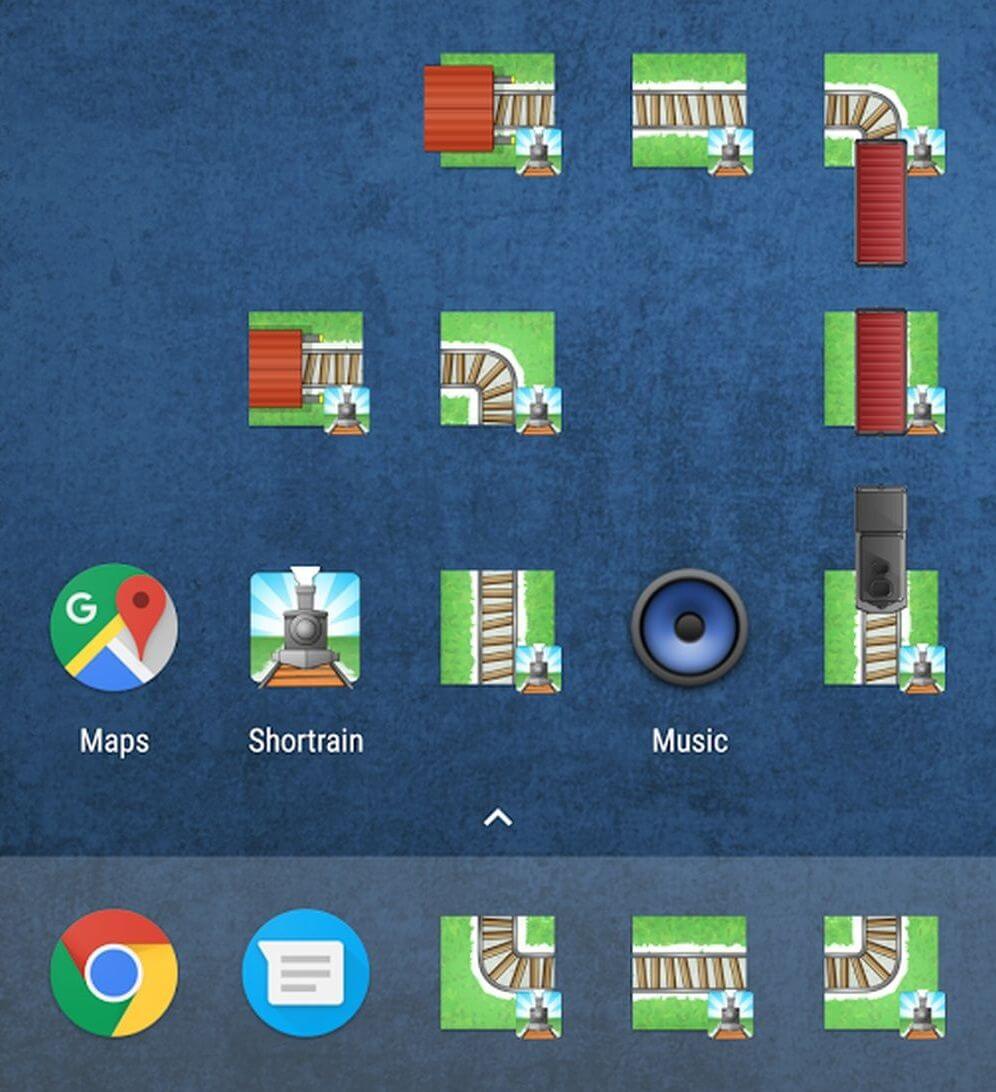Open the Messages app in the dock

coord(305,972)
